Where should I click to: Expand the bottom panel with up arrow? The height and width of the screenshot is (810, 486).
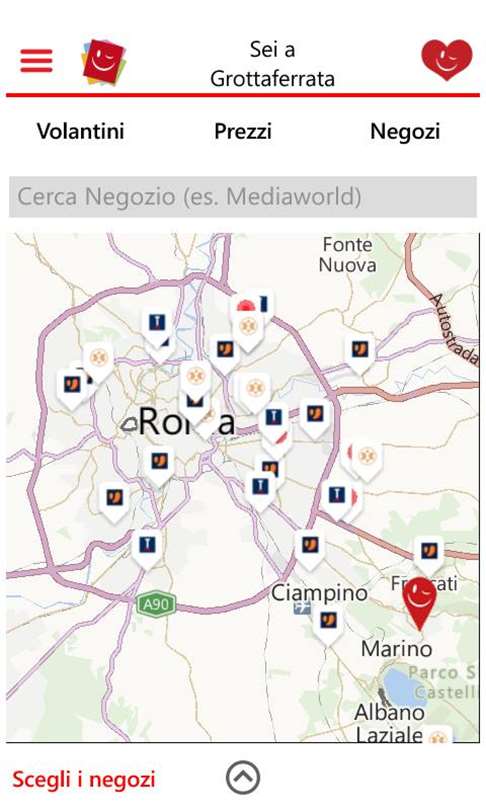(243, 777)
